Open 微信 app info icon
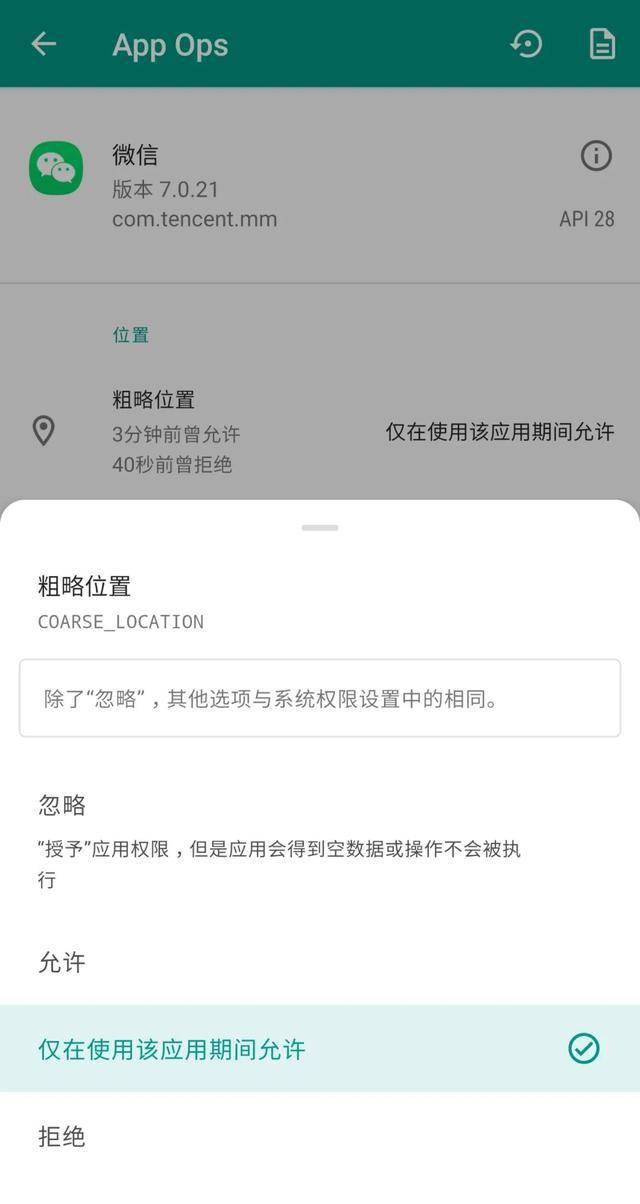640x1204 pixels. [x=596, y=155]
